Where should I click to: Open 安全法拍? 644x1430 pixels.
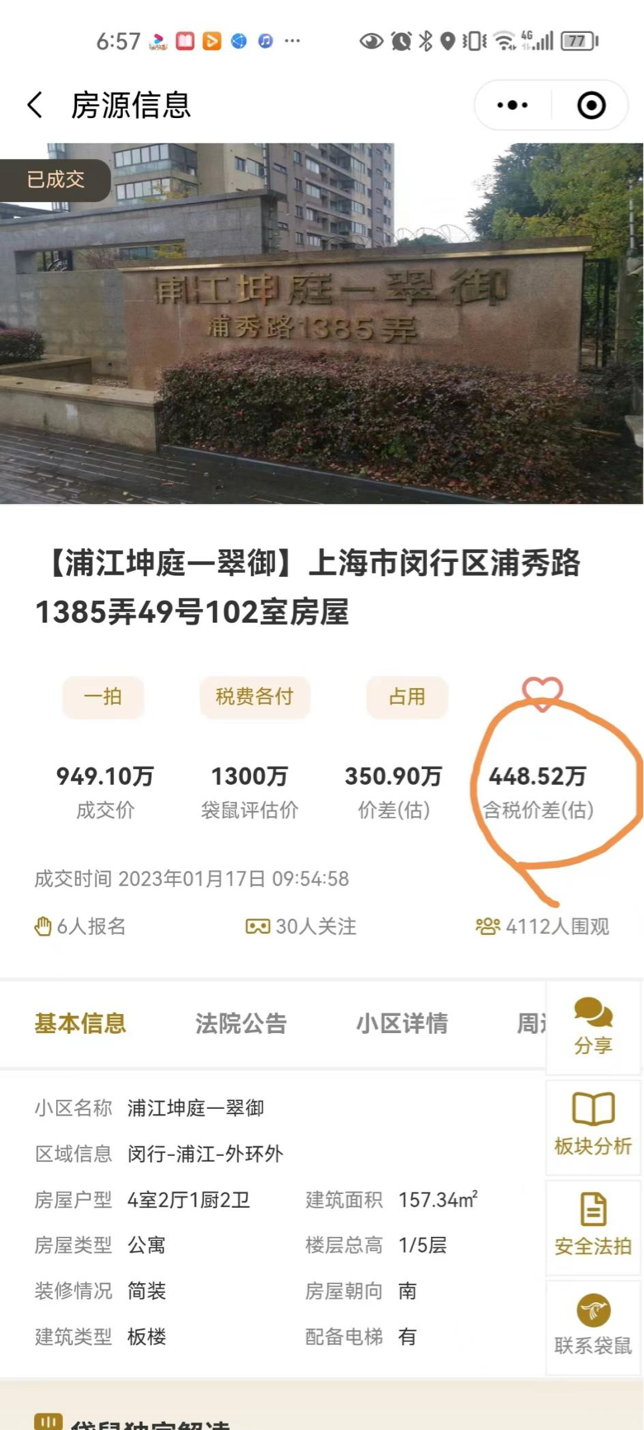[593, 1225]
